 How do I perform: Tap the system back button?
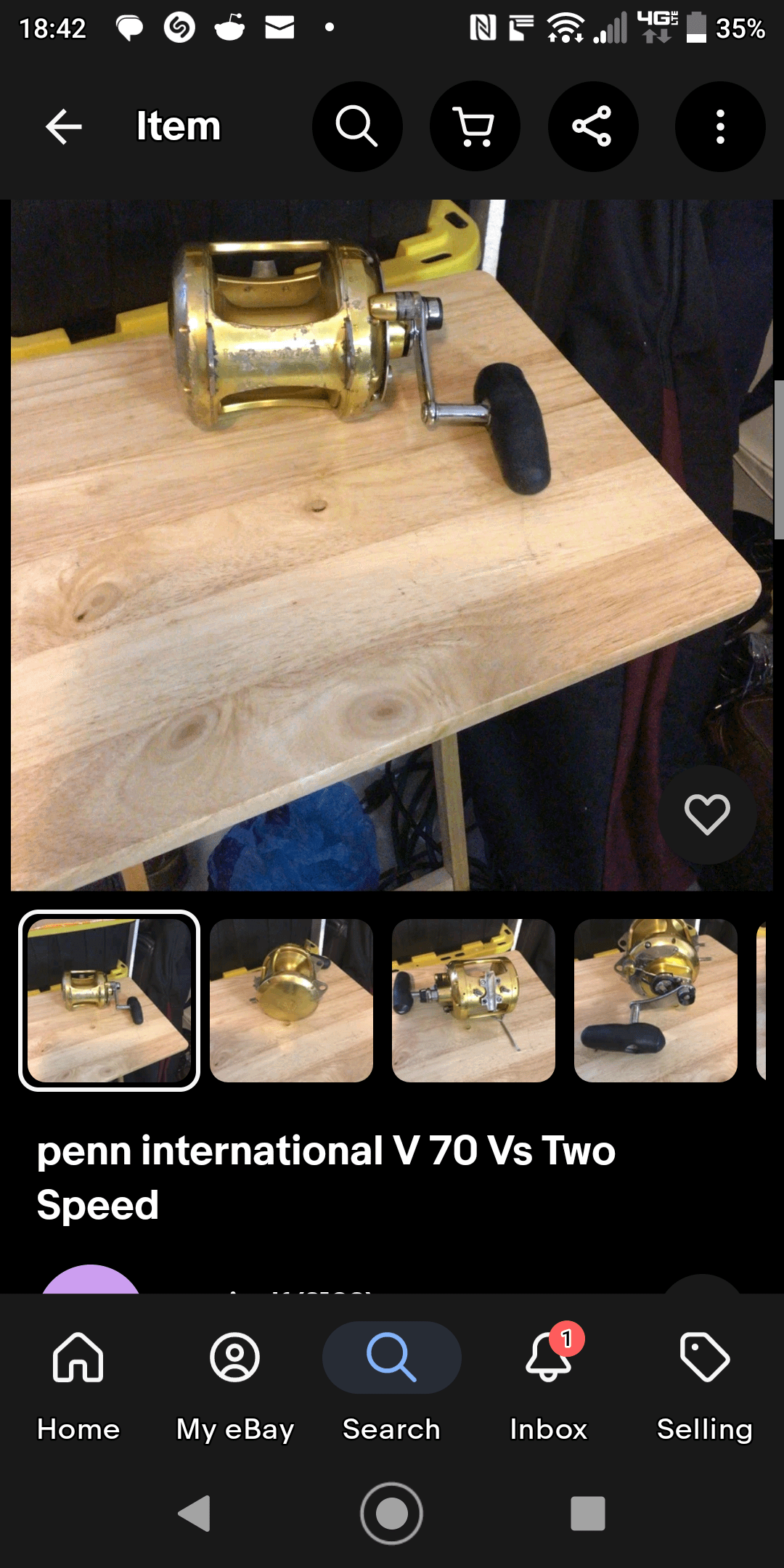[x=195, y=1514]
